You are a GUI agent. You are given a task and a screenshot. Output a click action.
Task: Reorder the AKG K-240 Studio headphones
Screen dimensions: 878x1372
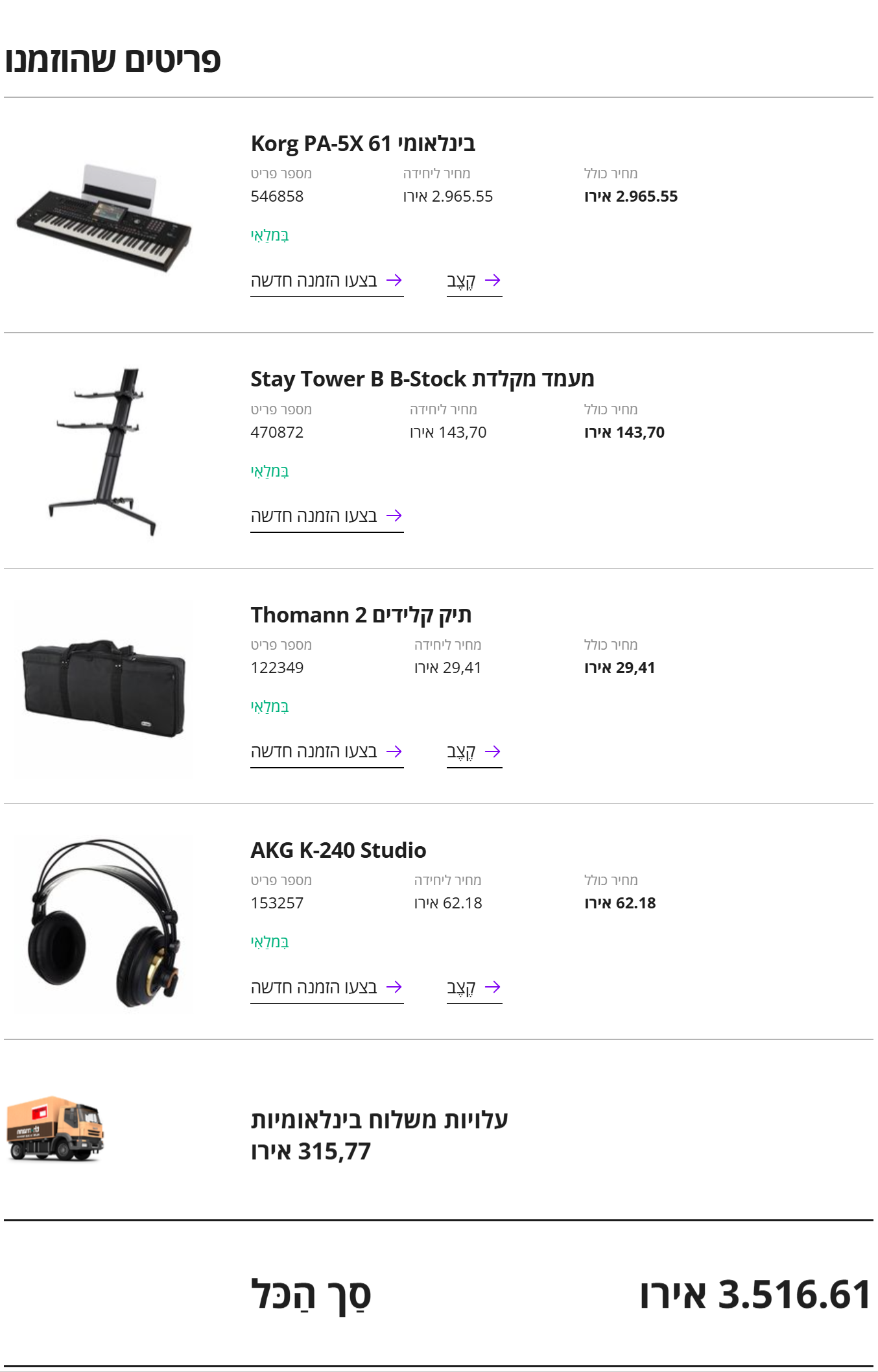coord(326,987)
